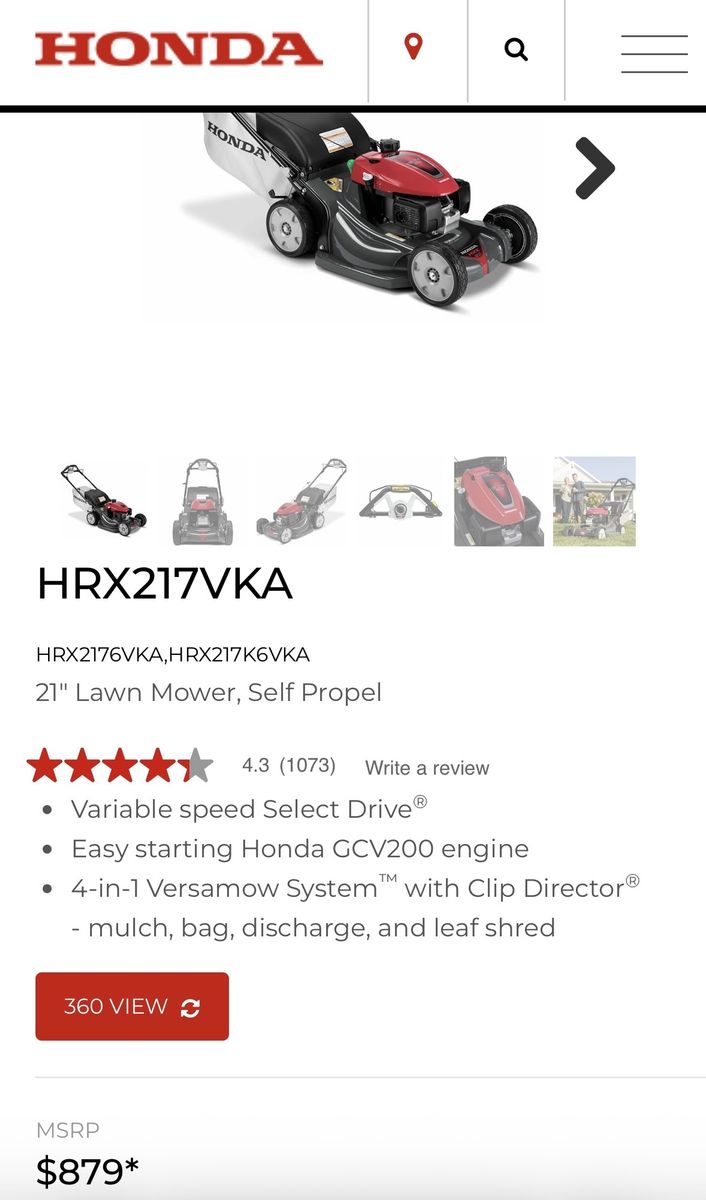The width and height of the screenshot is (706, 1200).
Task: Launch the 360 VIEW button
Action: pos(132,1006)
